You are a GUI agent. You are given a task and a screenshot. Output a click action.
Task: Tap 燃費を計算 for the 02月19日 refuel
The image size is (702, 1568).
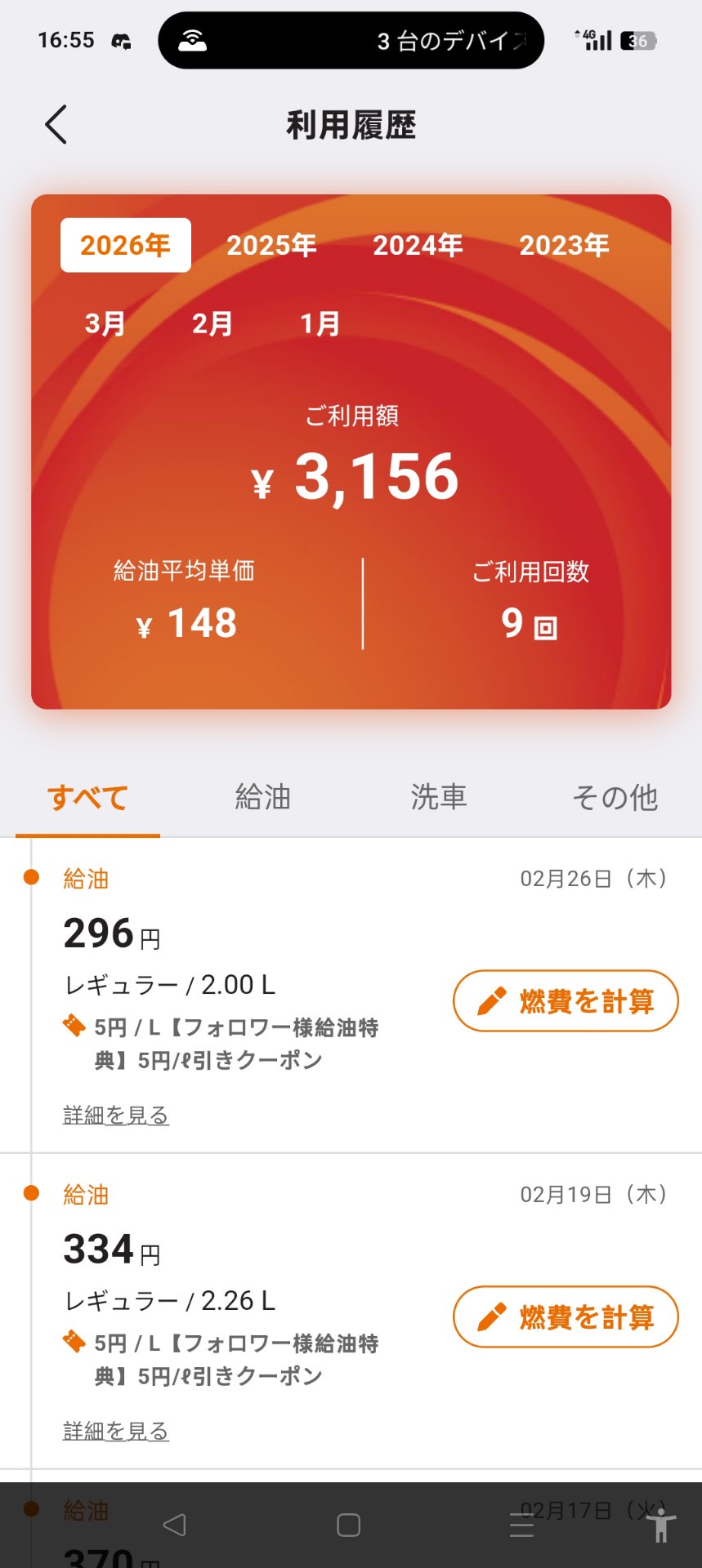point(566,1317)
